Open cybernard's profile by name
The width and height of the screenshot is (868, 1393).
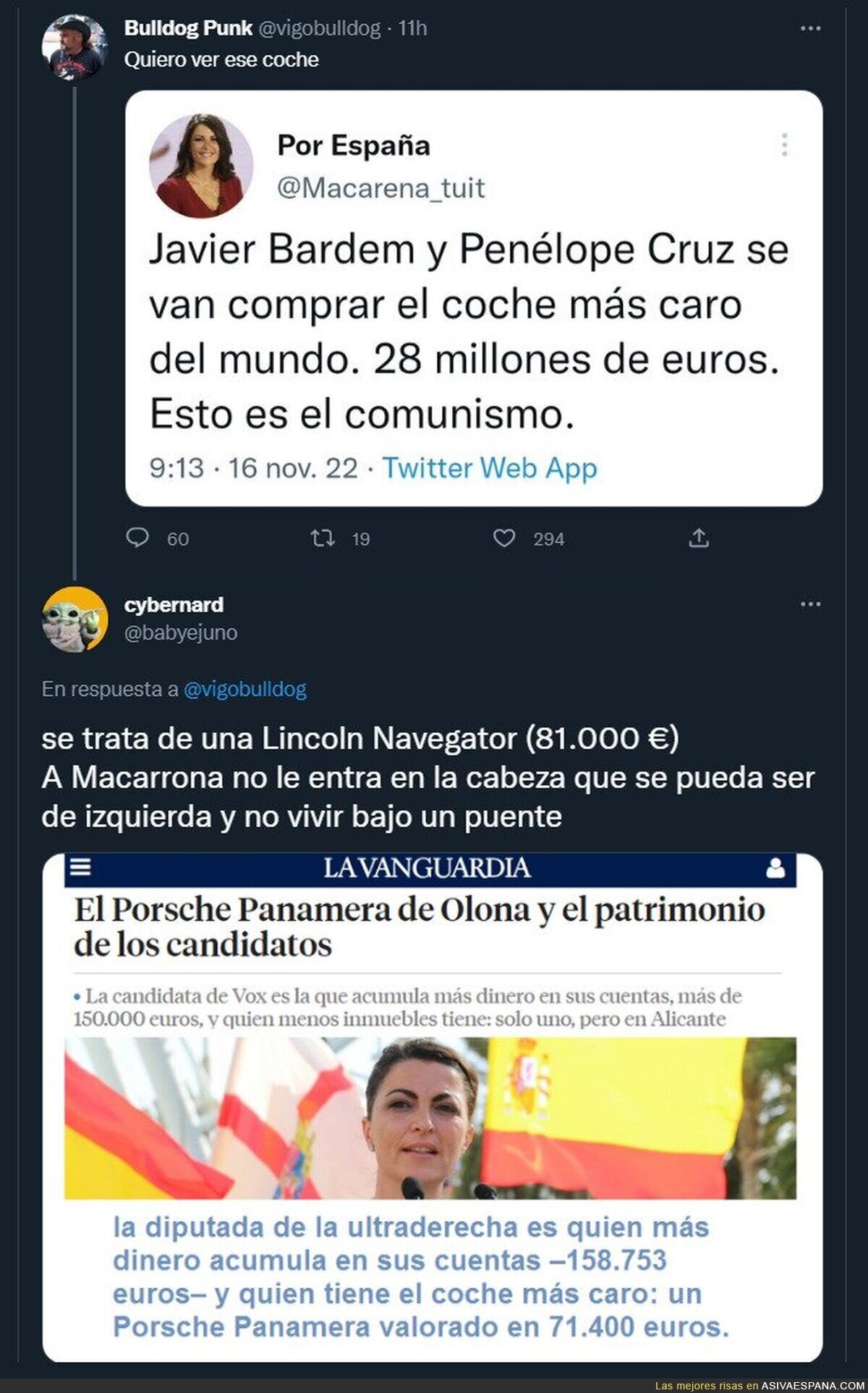tap(174, 604)
